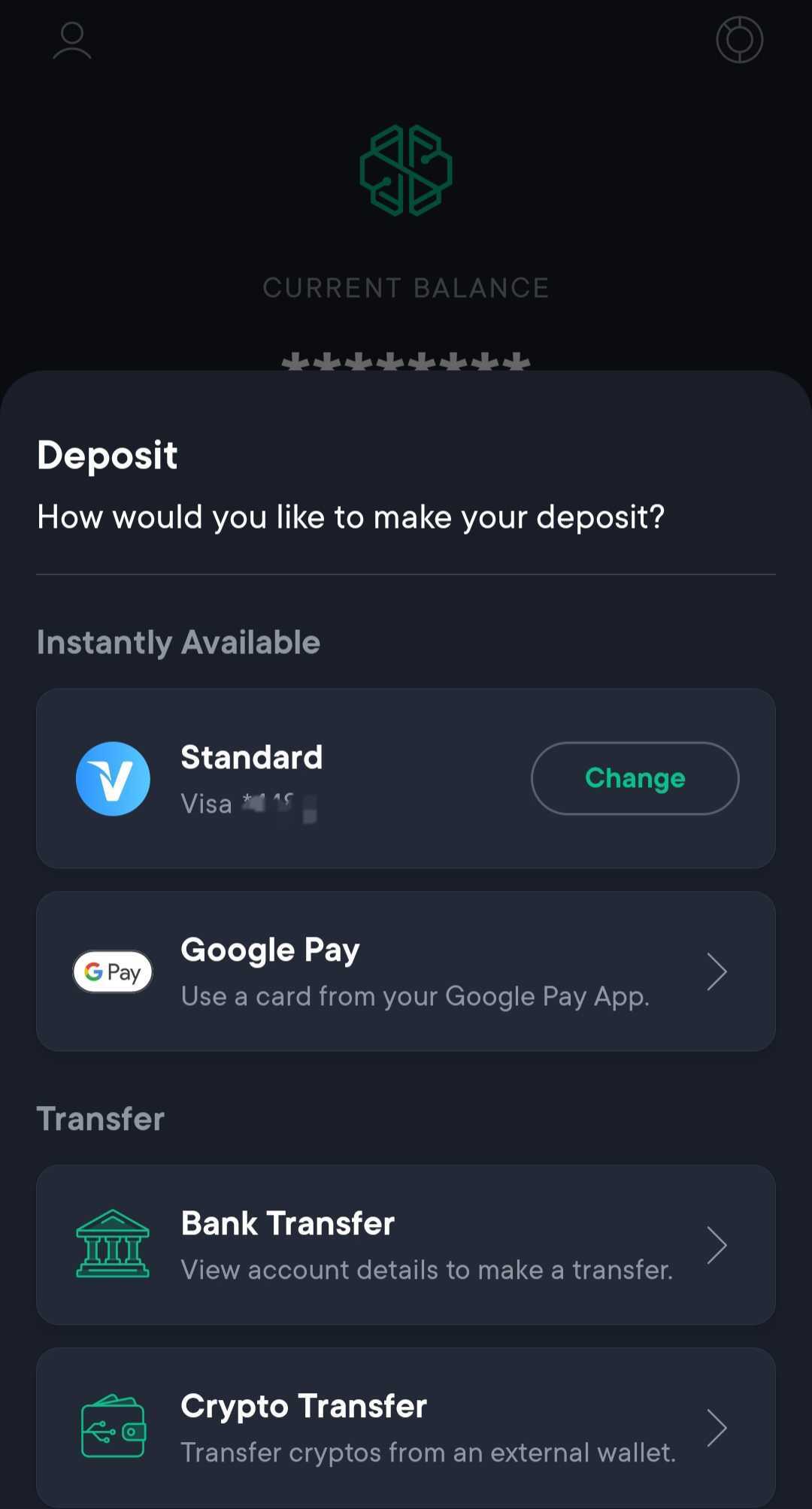This screenshot has width=812, height=1509.
Task: Open the profile icon in the top bar
Action: tap(72, 41)
